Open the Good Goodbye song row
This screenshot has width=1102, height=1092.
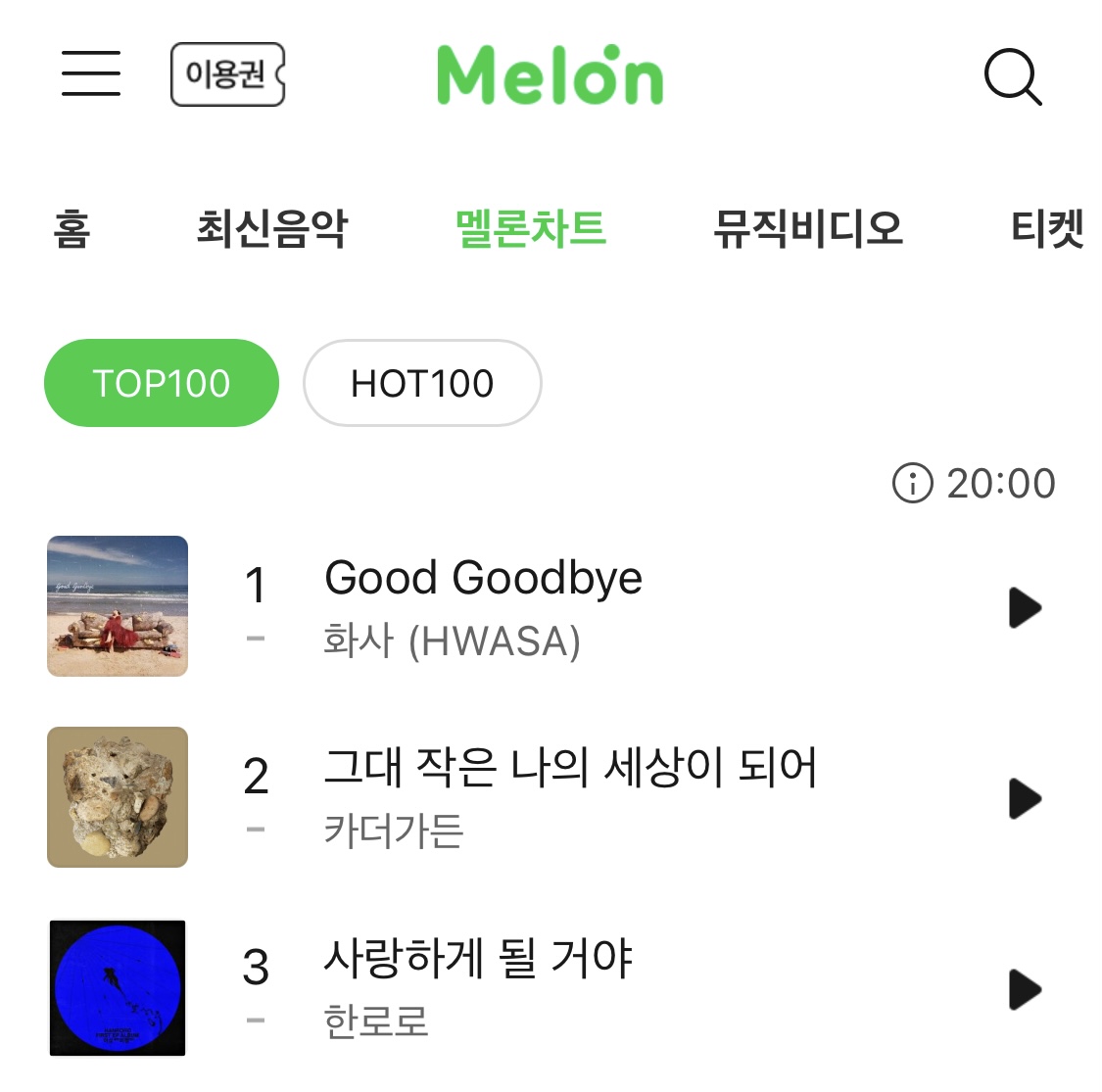pos(483,607)
